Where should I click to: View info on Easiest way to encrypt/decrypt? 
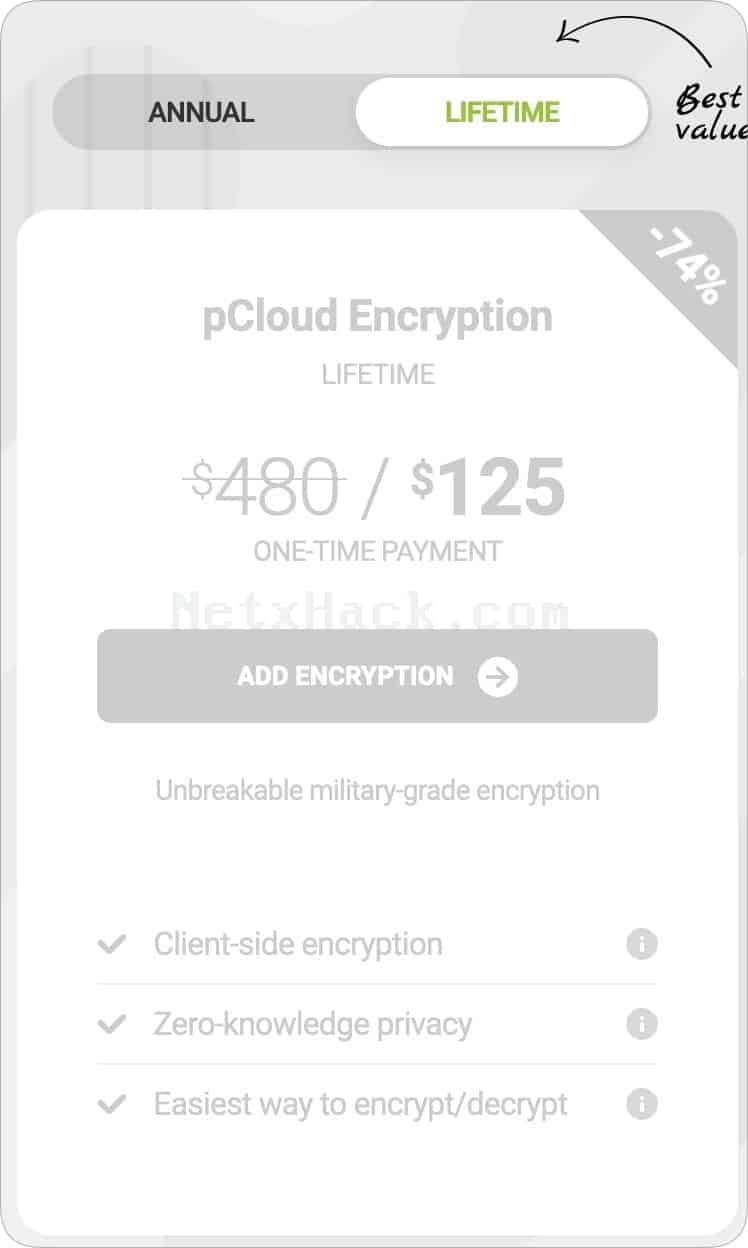[x=642, y=1104]
